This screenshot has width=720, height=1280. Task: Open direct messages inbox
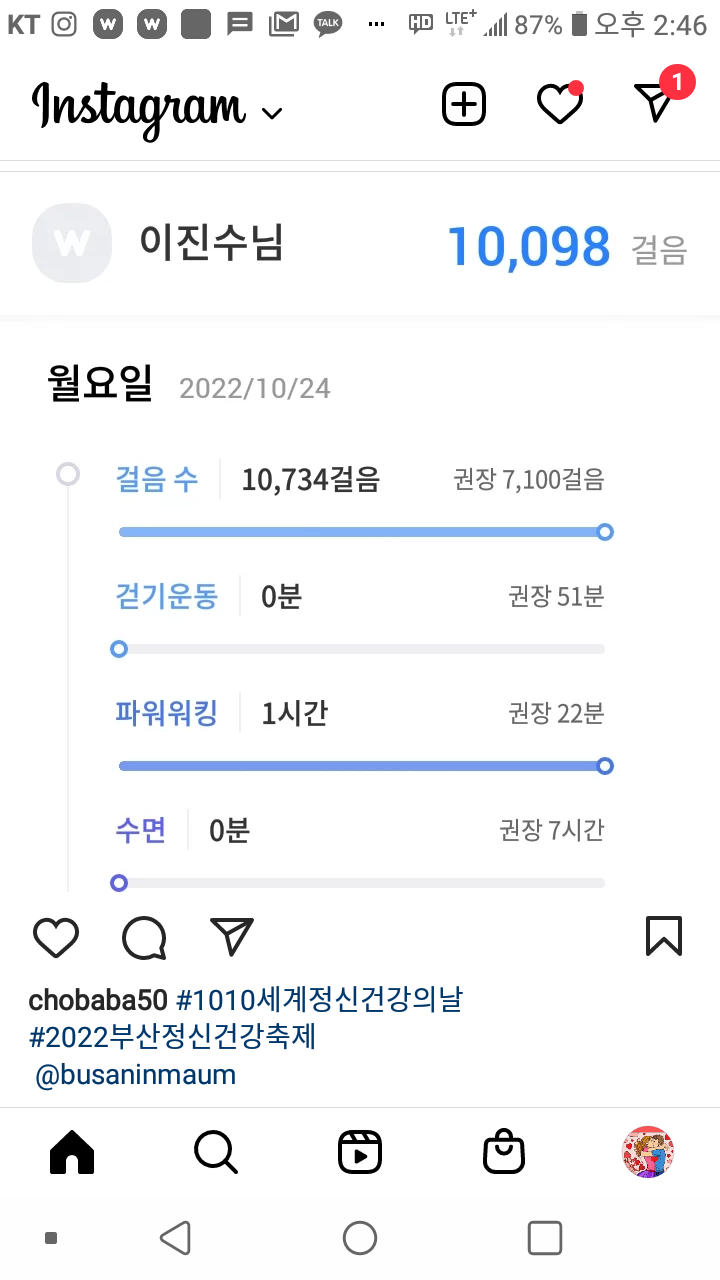tap(655, 103)
